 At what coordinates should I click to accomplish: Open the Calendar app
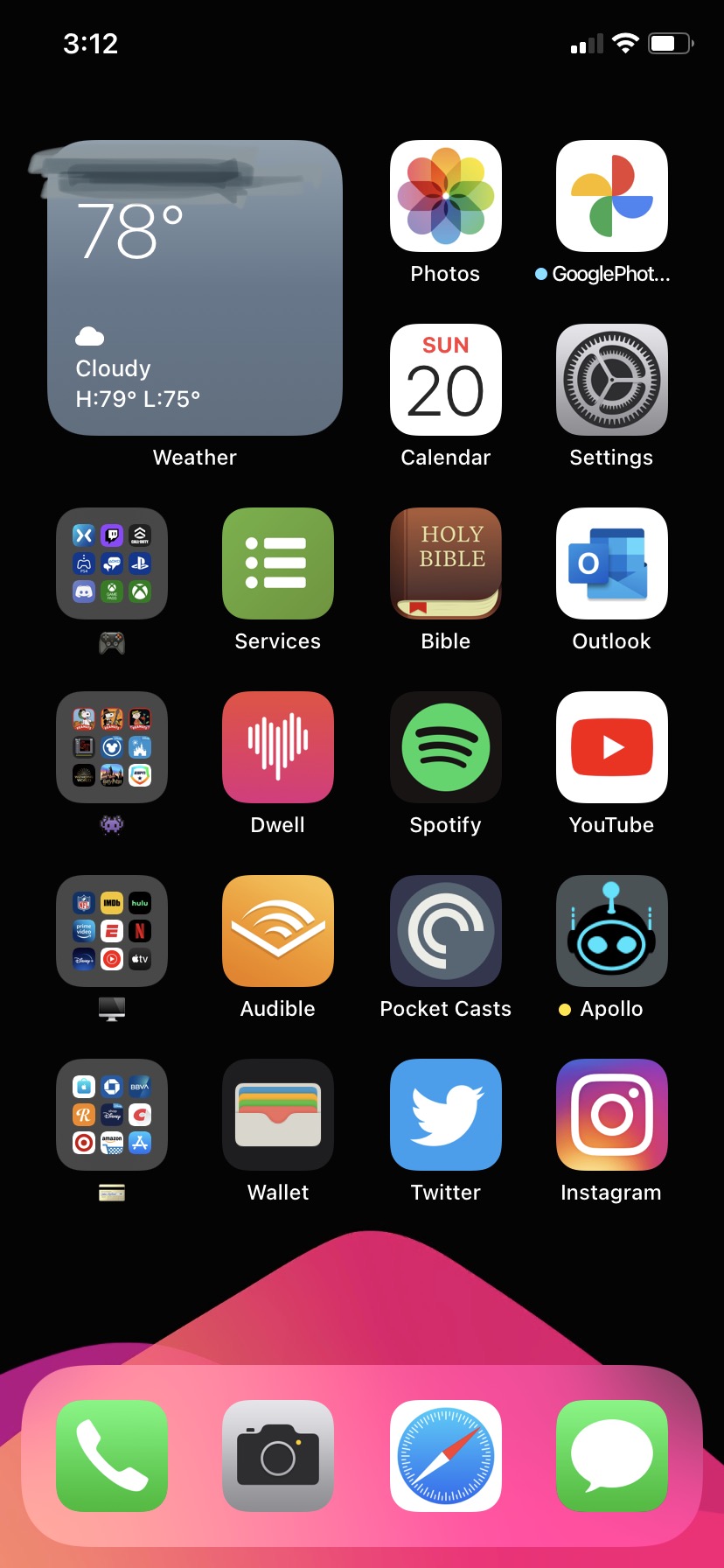446,380
